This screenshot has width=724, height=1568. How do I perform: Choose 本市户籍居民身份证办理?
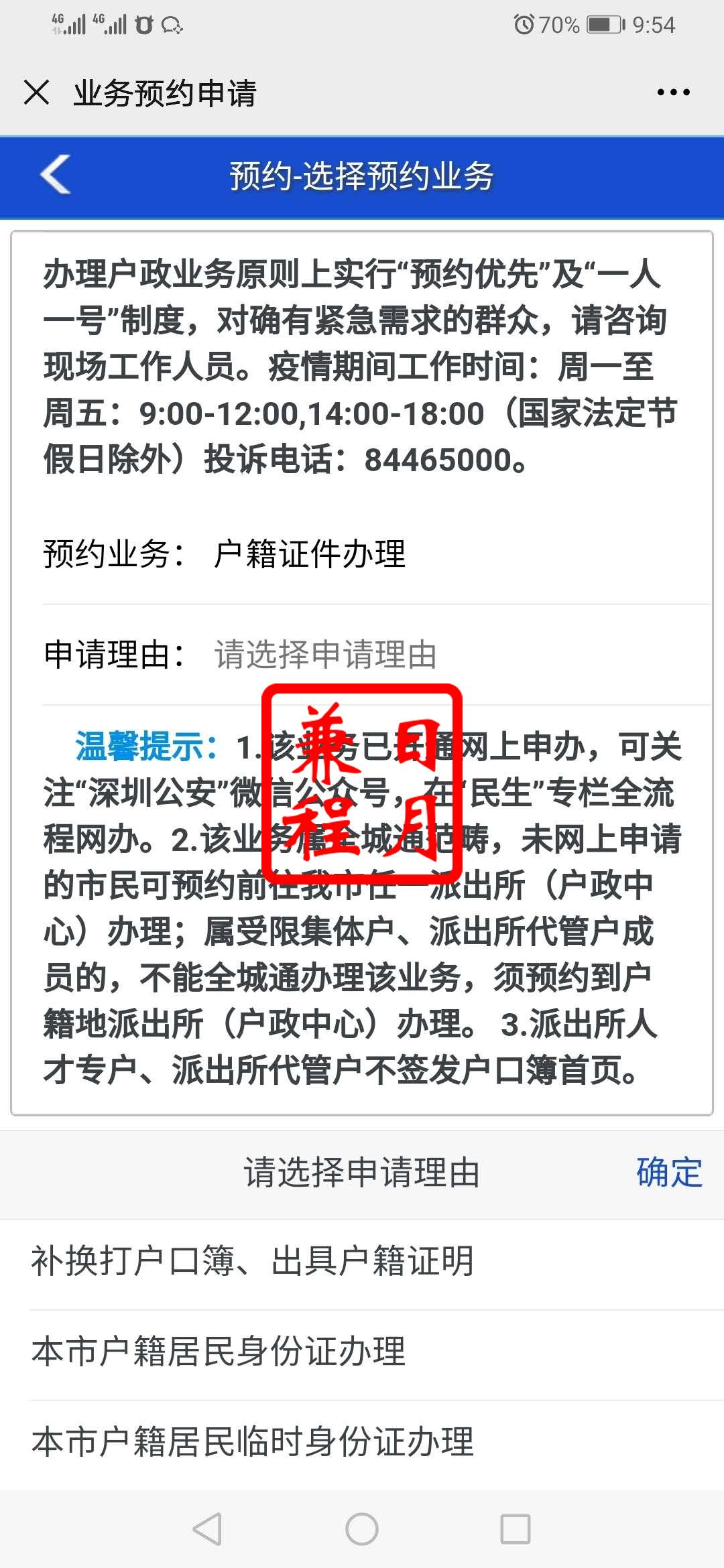tap(219, 1351)
